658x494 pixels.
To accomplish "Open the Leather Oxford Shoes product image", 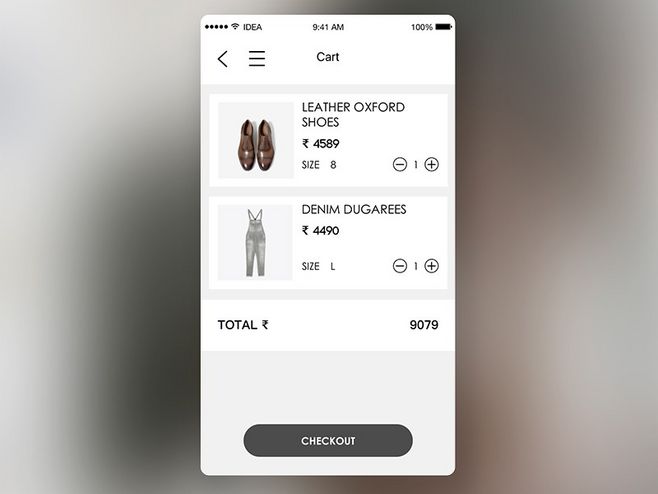I will coord(256,141).
